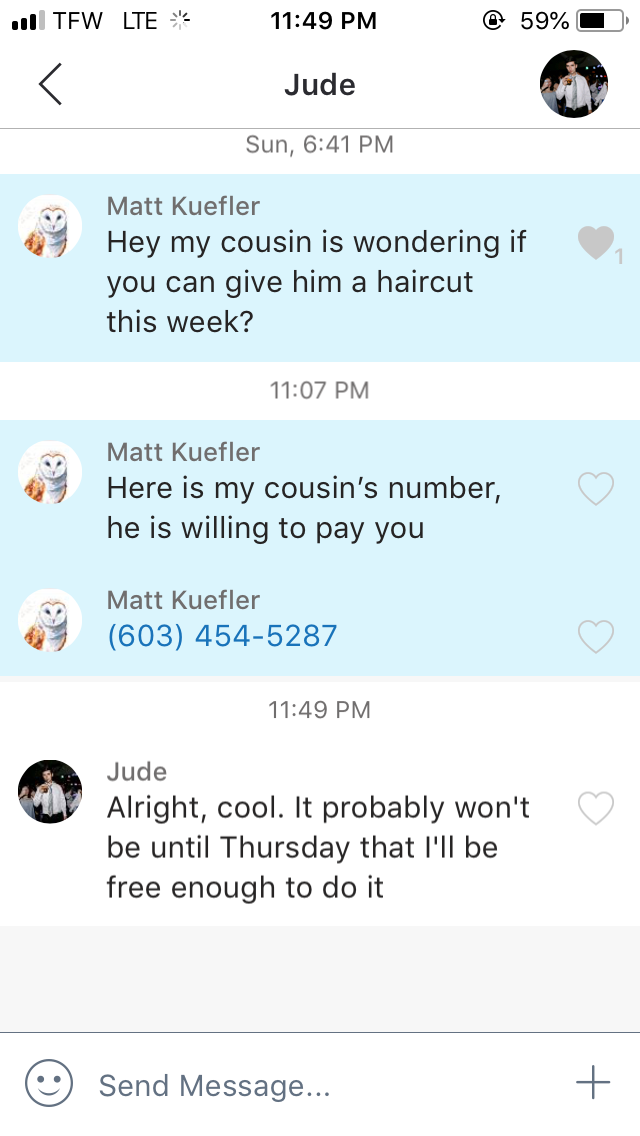Open the plus attachment menu
The width and height of the screenshot is (640, 1136).
(593, 1082)
